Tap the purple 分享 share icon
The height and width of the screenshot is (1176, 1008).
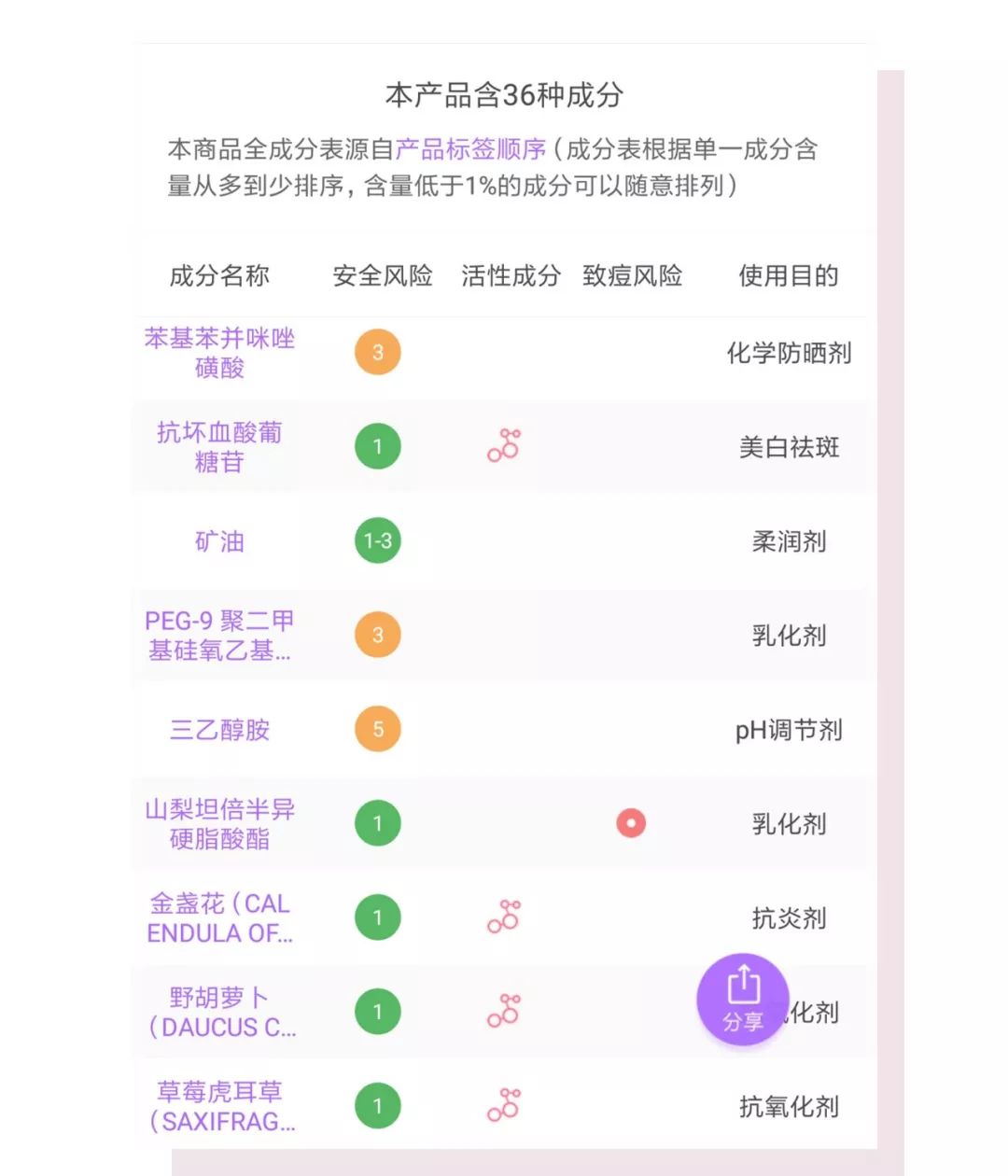coord(744,999)
